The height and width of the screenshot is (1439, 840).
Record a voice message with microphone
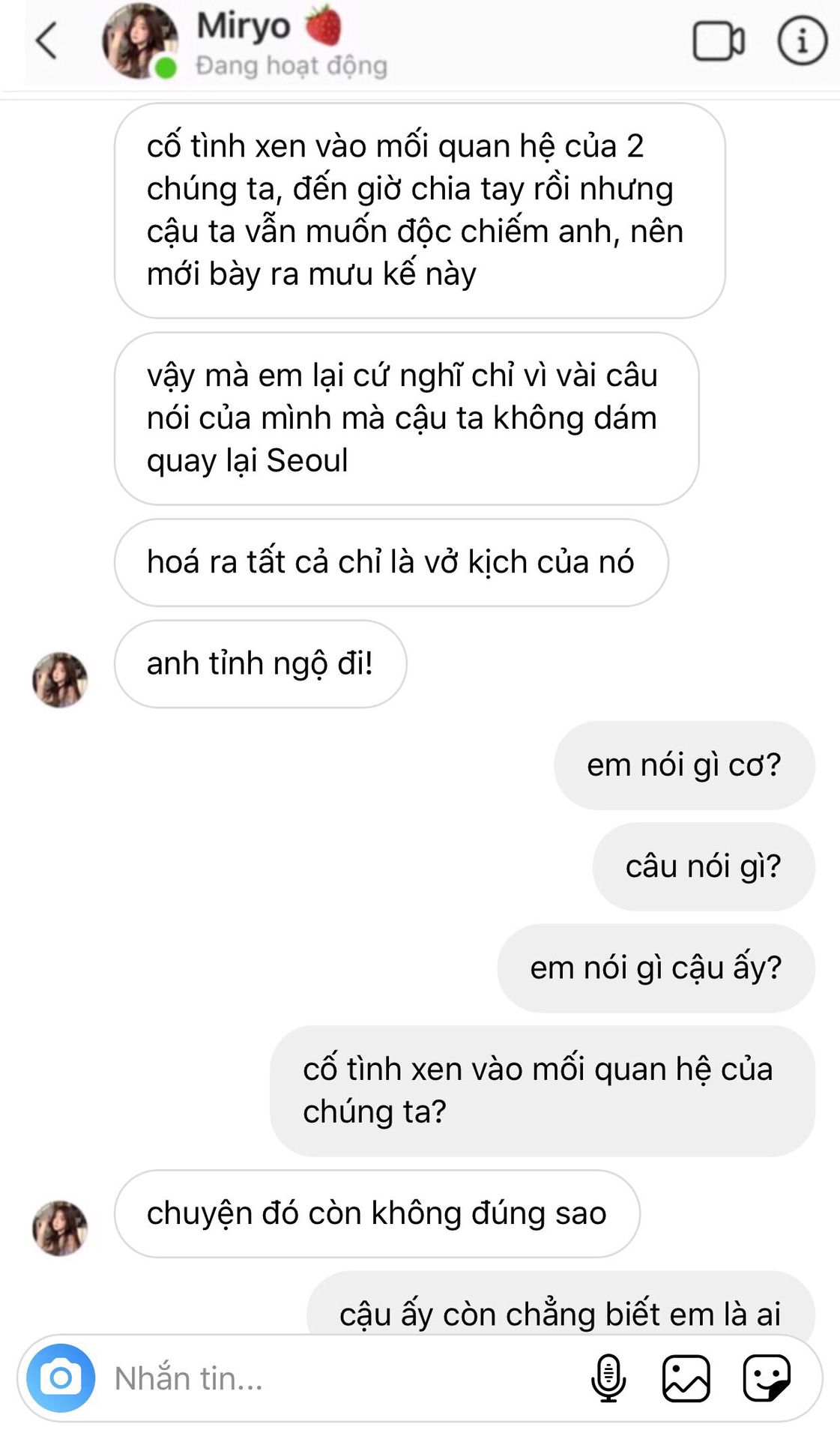(608, 1378)
